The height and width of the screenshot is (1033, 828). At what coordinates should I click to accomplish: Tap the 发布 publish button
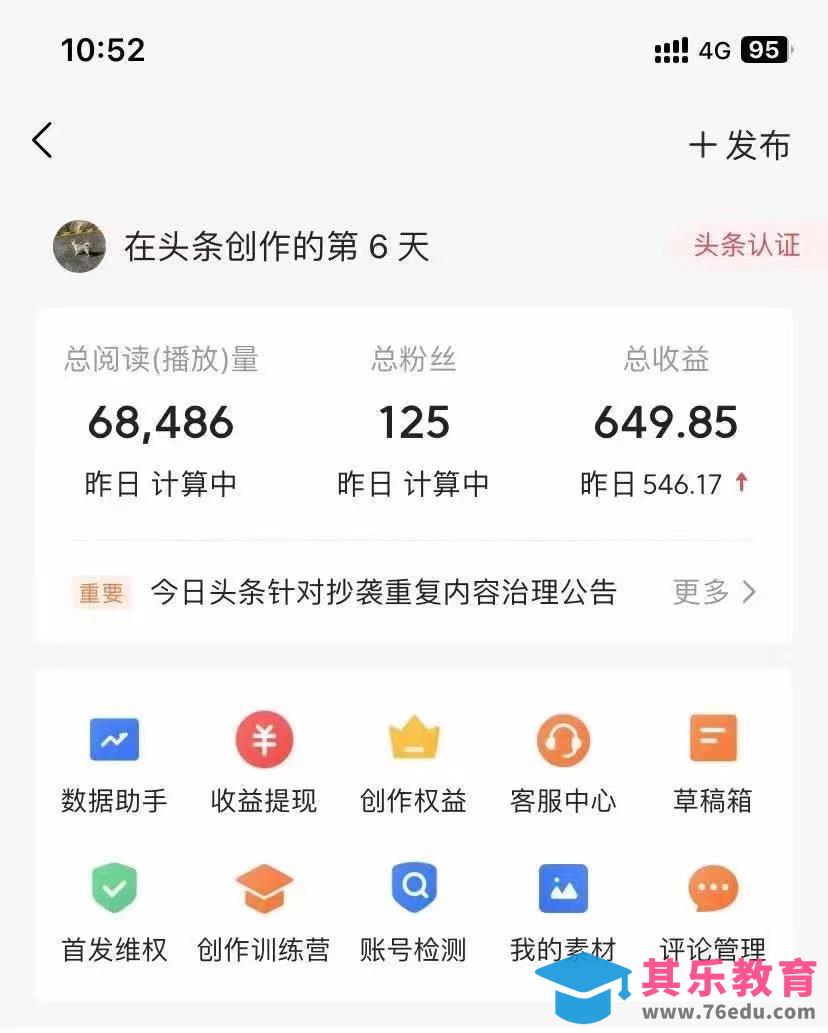(x=740, y=146)
